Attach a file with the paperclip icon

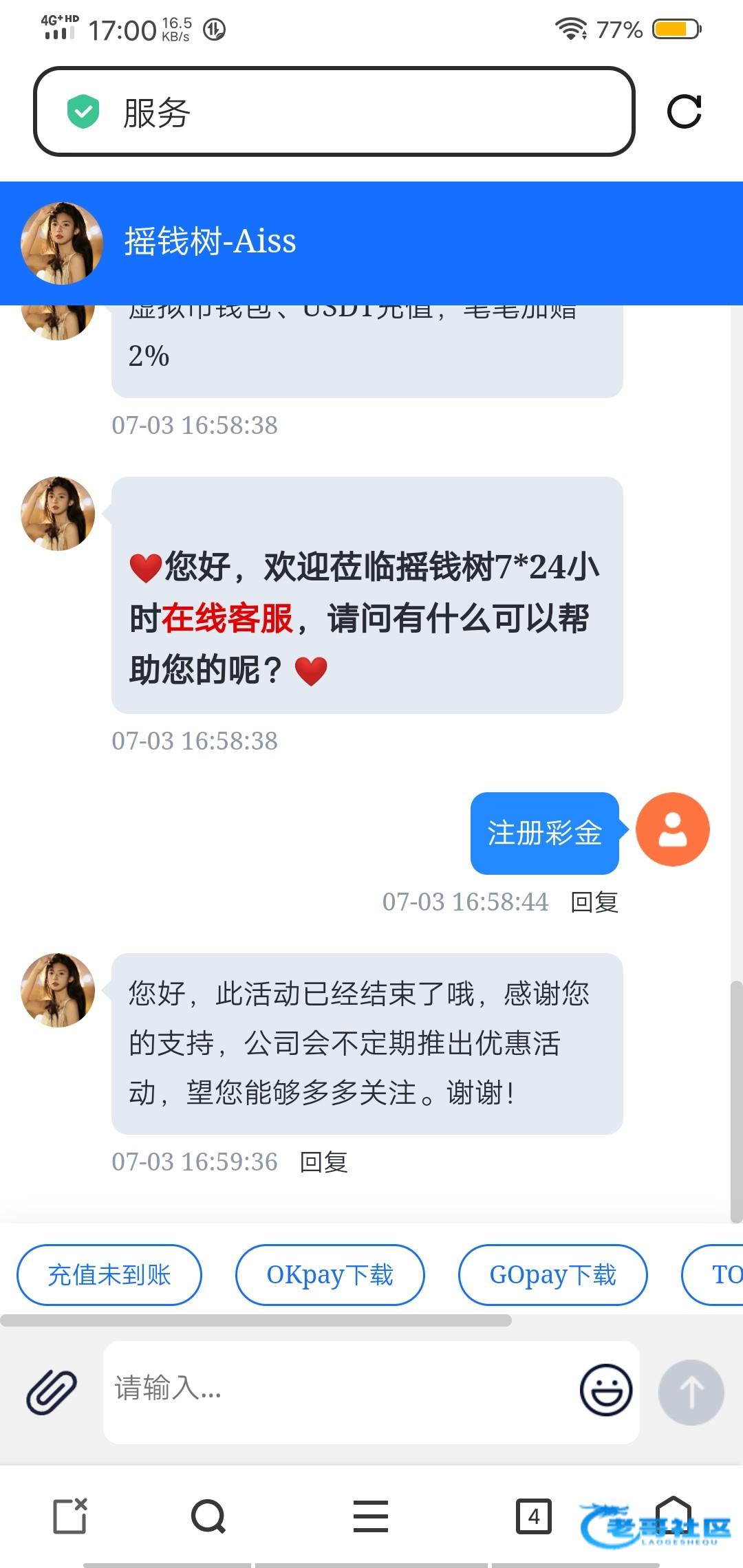click(x=52, y=1391)
